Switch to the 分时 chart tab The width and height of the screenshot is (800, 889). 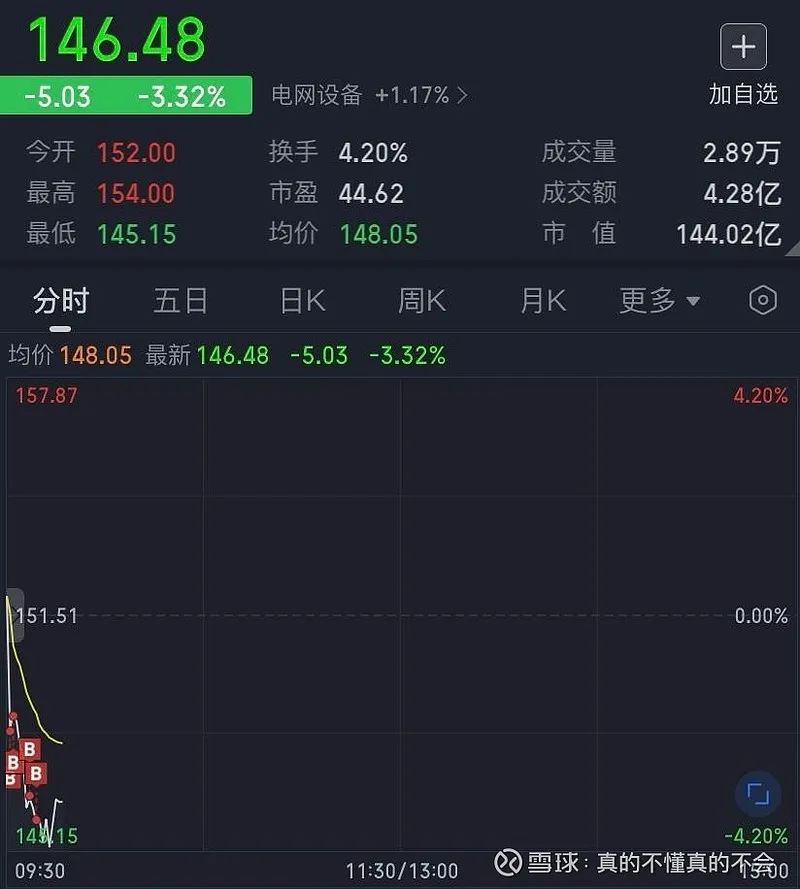click(x=61, y=300)
